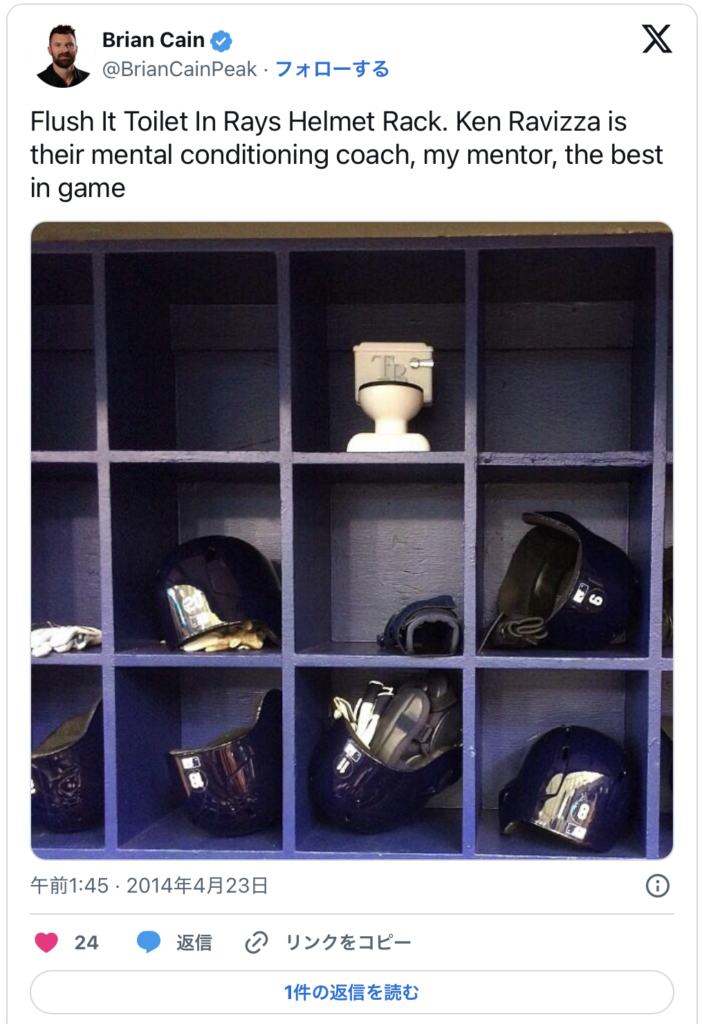This screenshot has width=702, height=1024.
Task: Like the tweet with heart icon
Action: [46, 942]
